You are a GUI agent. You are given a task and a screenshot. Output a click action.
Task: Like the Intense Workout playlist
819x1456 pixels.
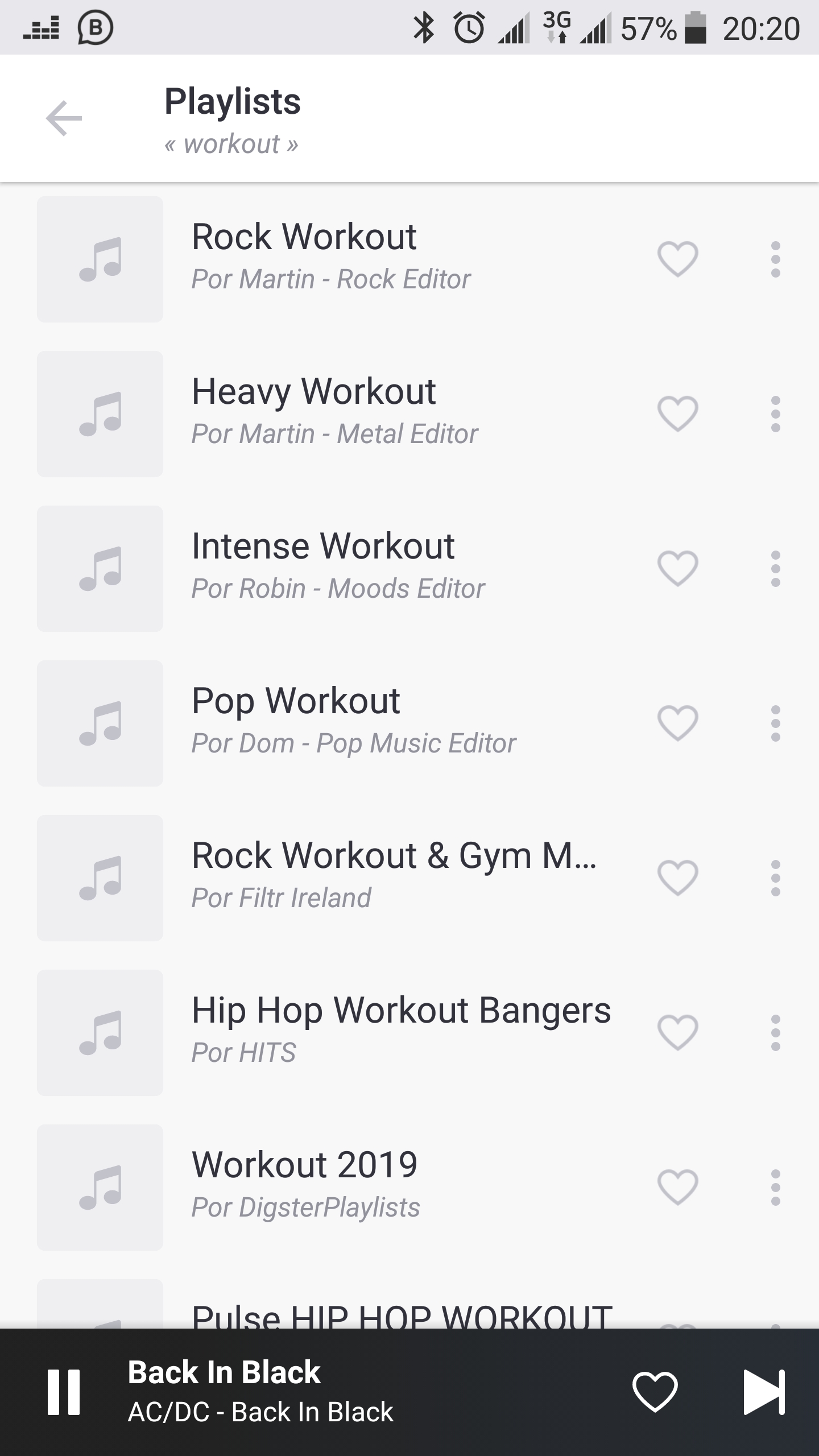(677, 568)
